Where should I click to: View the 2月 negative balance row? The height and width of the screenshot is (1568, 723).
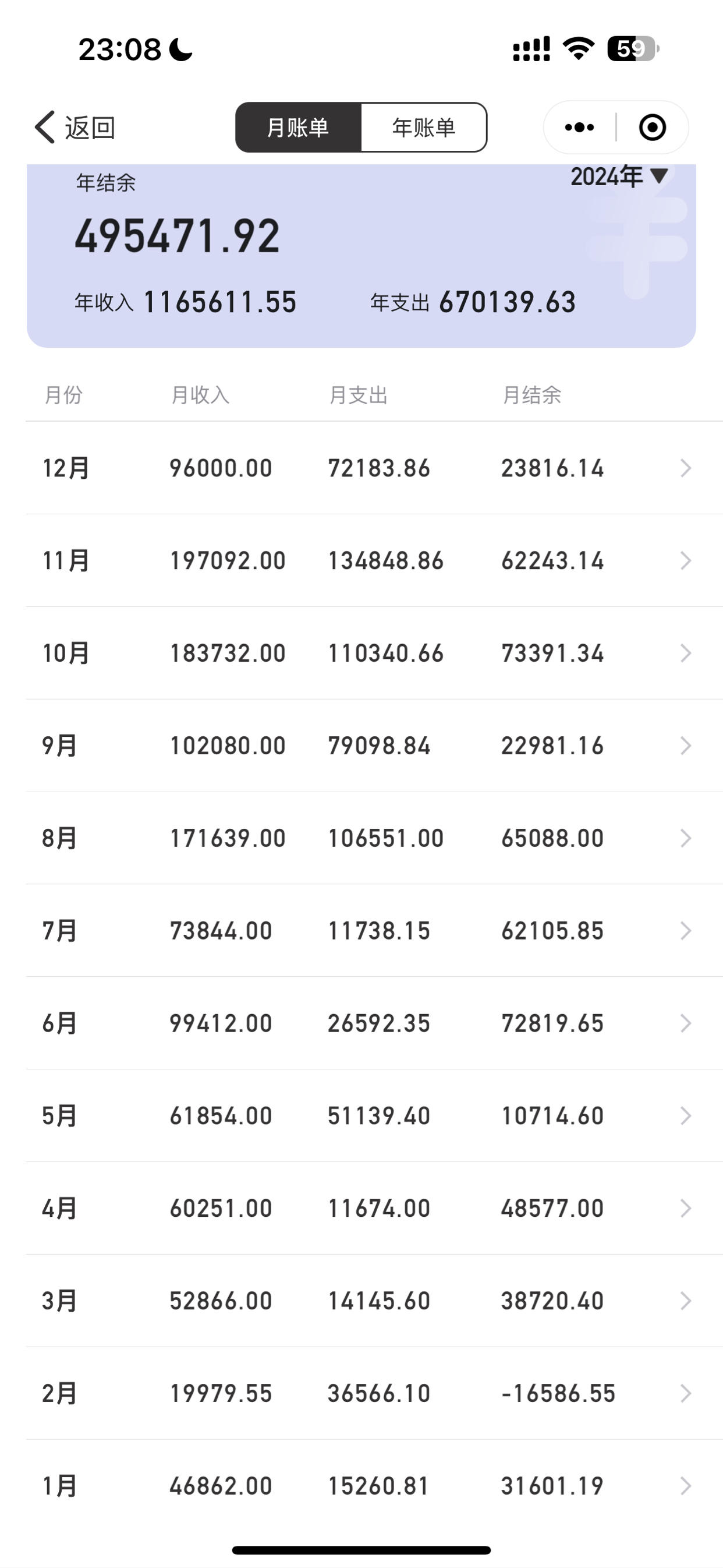point(374,1393)
